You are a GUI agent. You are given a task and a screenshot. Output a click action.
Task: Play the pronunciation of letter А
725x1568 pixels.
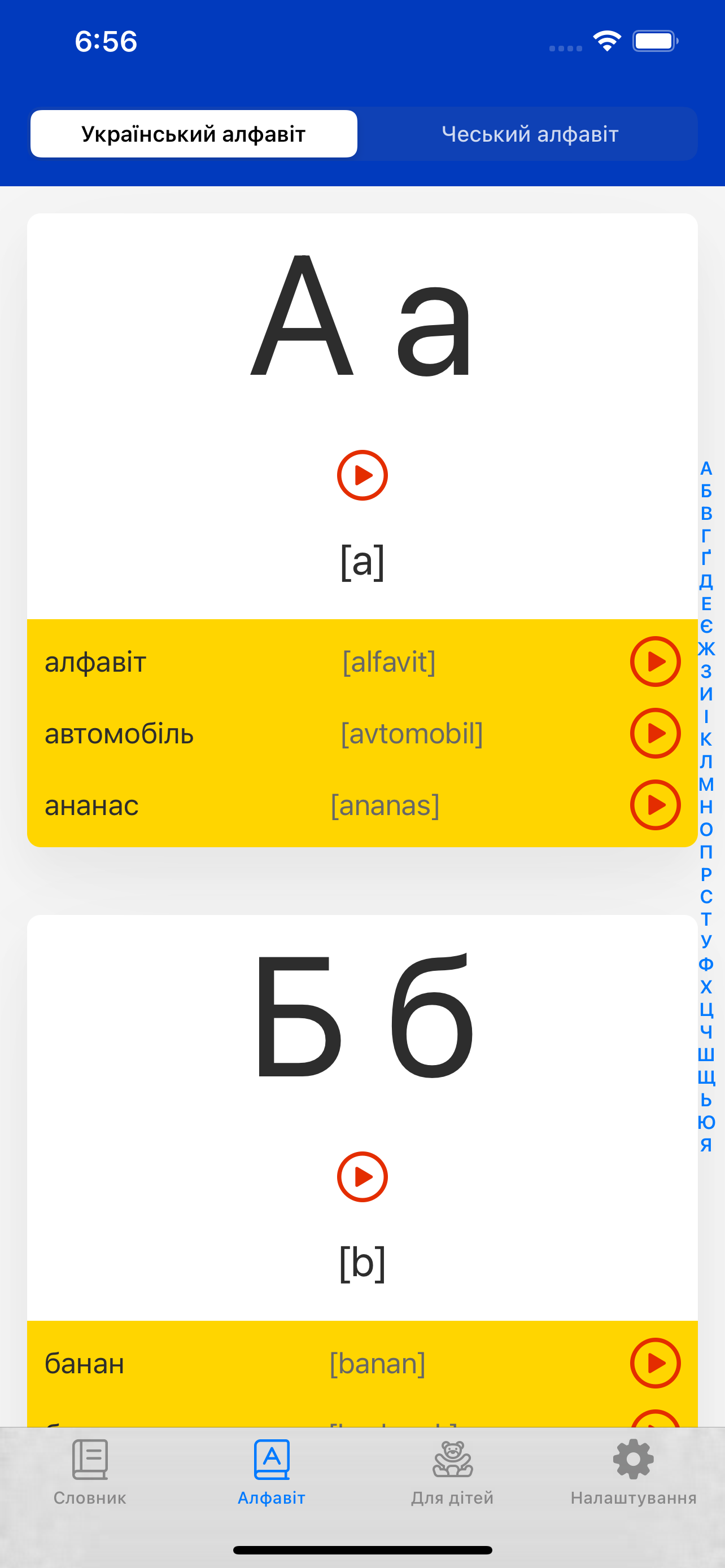click(362, 475)
